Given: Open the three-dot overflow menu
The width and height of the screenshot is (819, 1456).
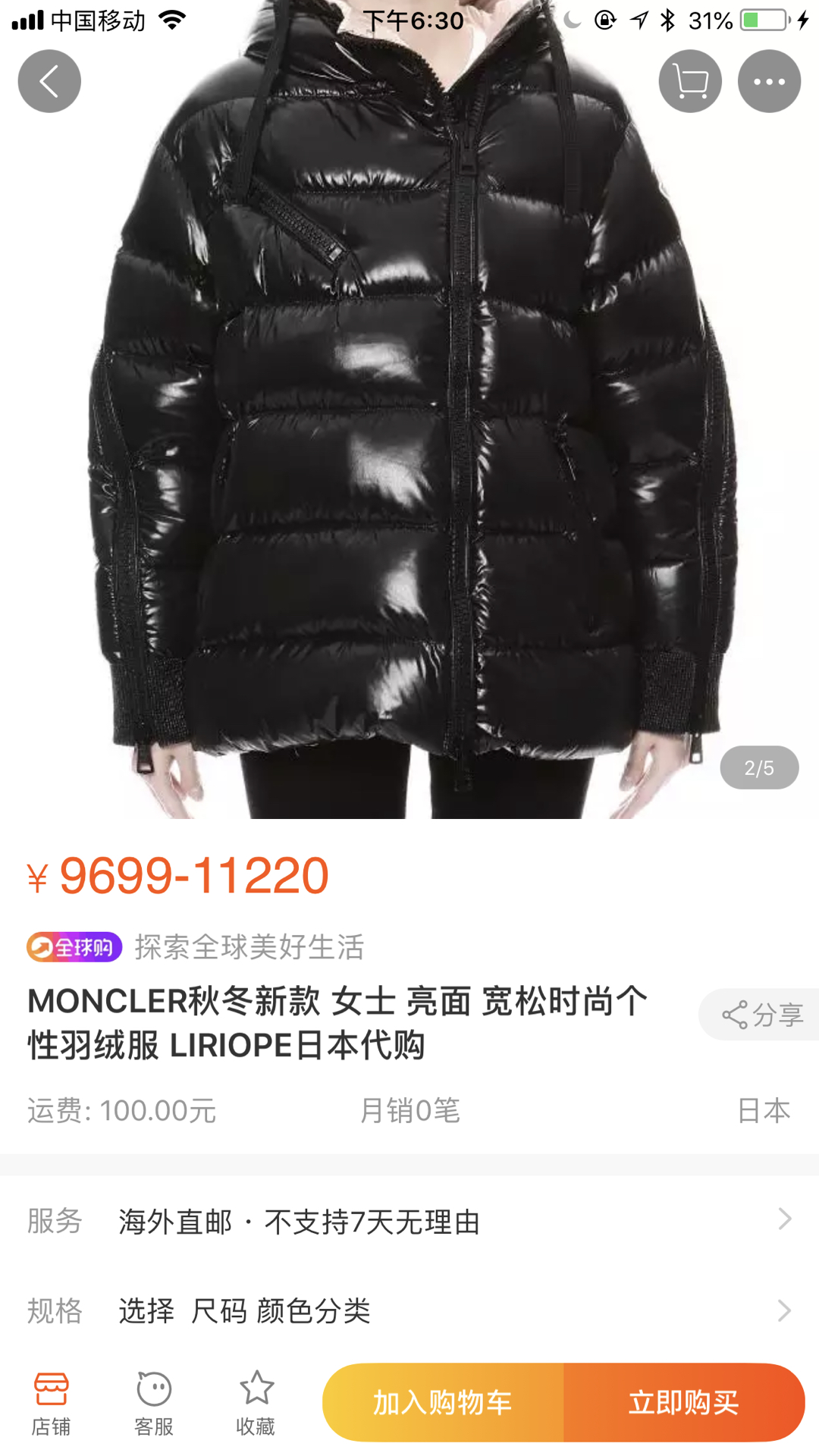Looking at the screenshot, I should (769, 81).
